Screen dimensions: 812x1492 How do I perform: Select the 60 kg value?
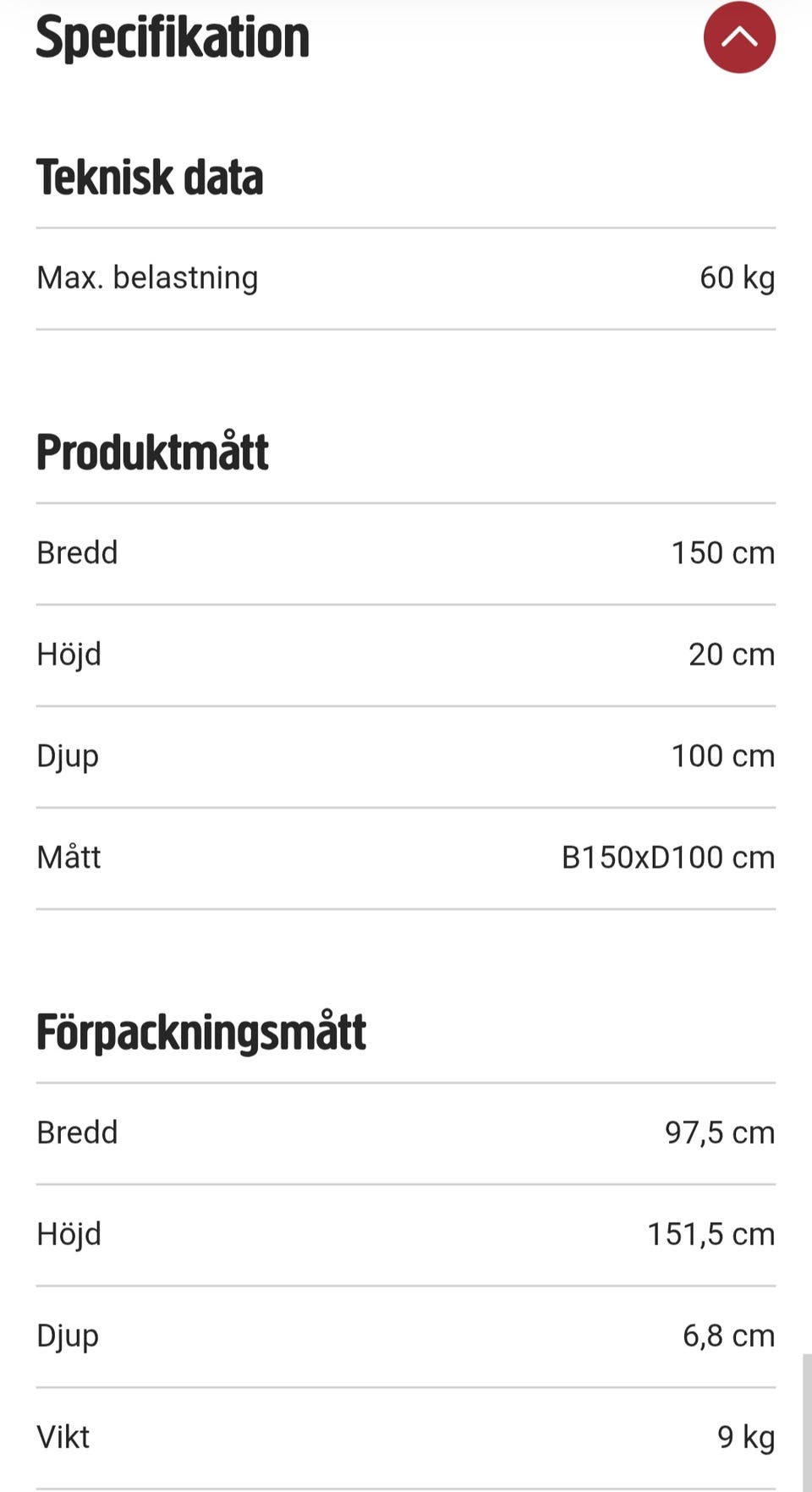click(738, 277)
